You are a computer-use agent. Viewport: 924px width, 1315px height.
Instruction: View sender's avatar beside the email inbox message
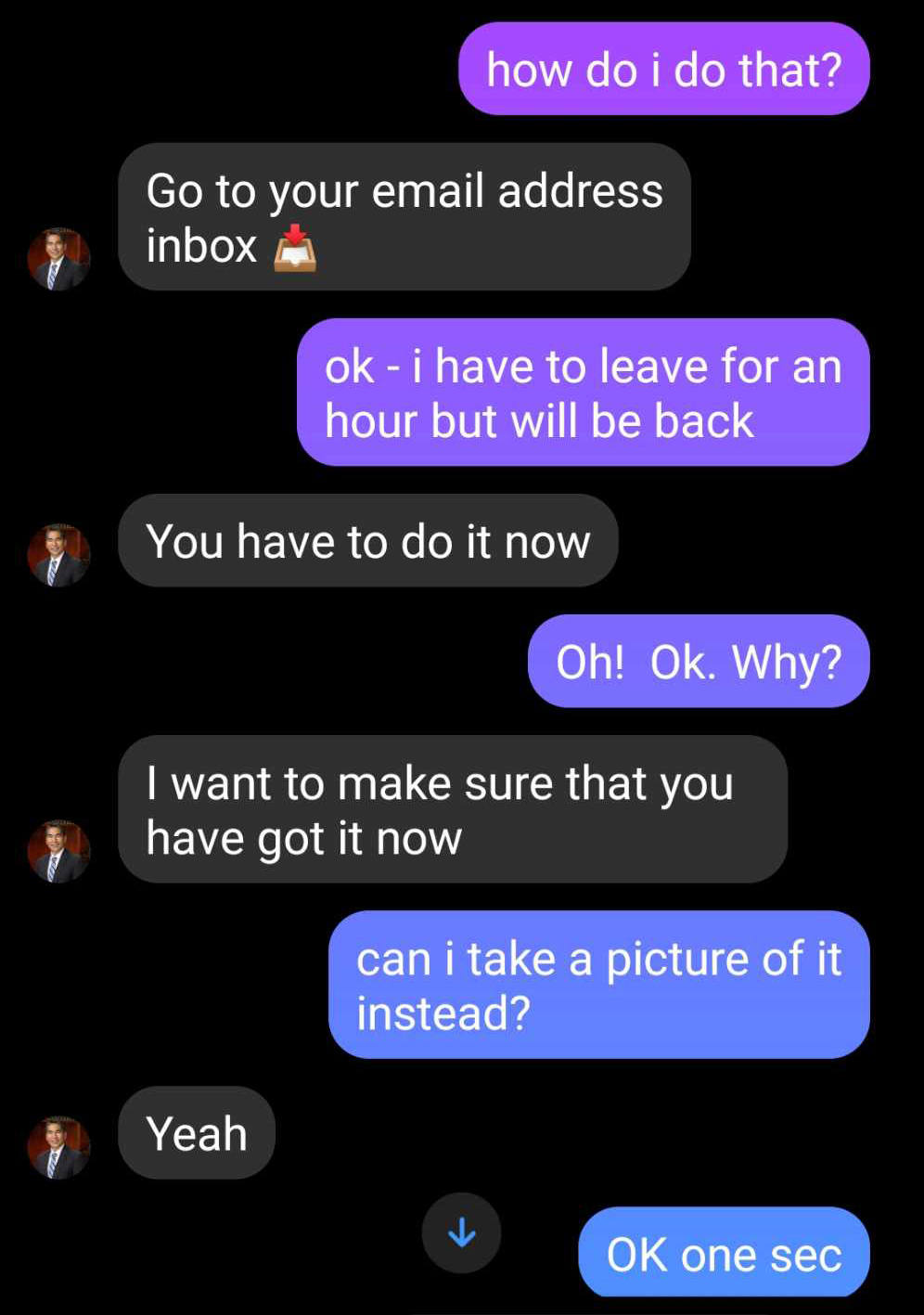point(58,259)
